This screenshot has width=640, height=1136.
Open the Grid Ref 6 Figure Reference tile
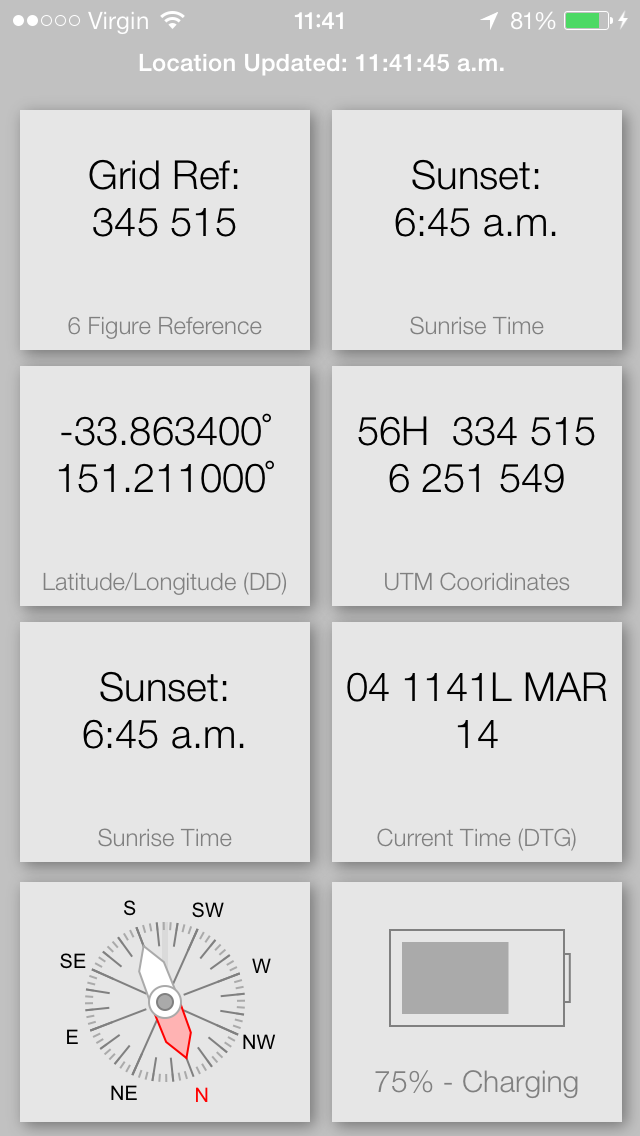[165, 230]
